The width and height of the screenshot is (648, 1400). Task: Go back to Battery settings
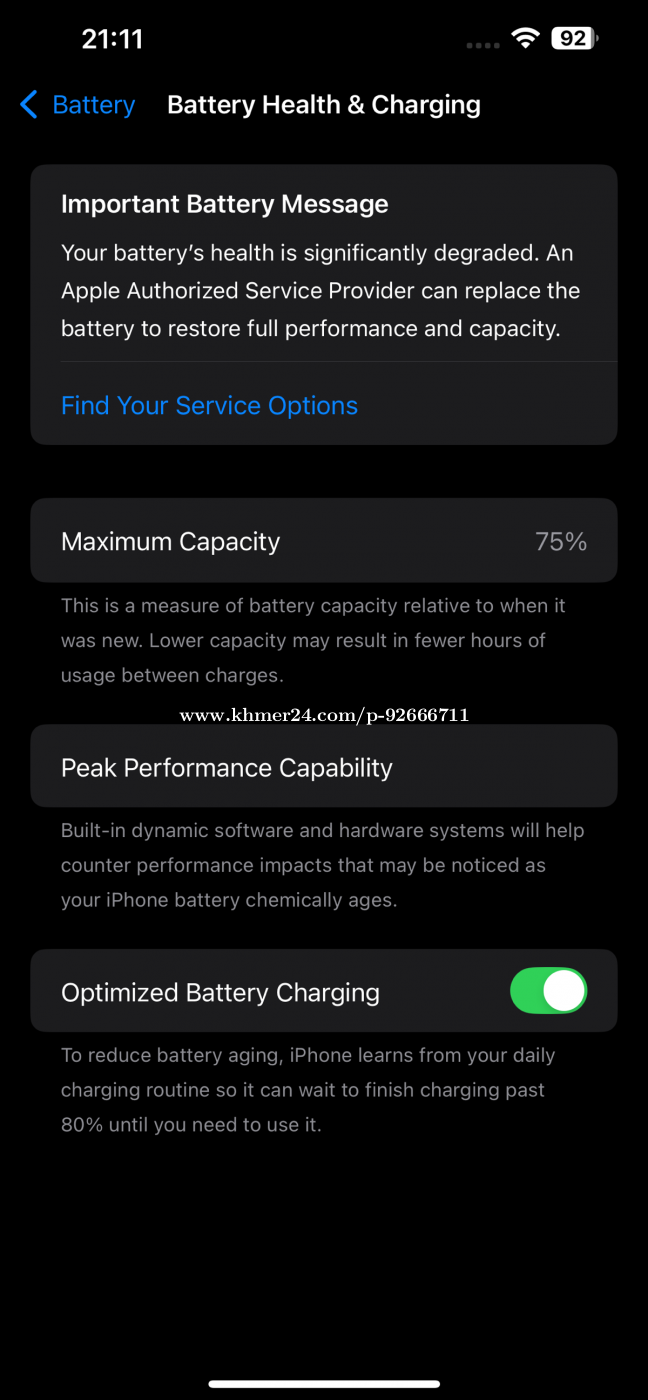click(x=77, y=105)
